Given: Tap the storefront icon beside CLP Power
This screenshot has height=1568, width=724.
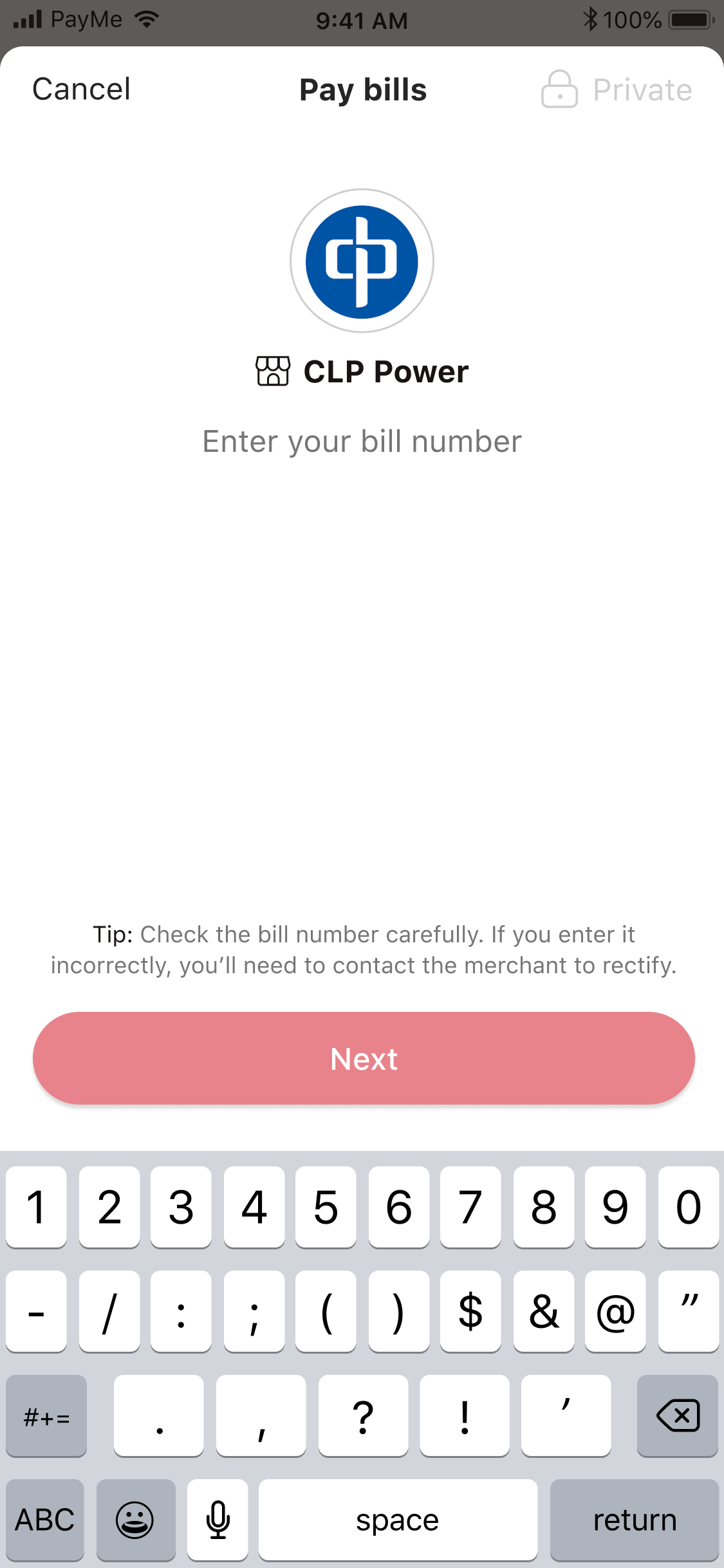Looking at the screenshot, I should tap(273, 371).
